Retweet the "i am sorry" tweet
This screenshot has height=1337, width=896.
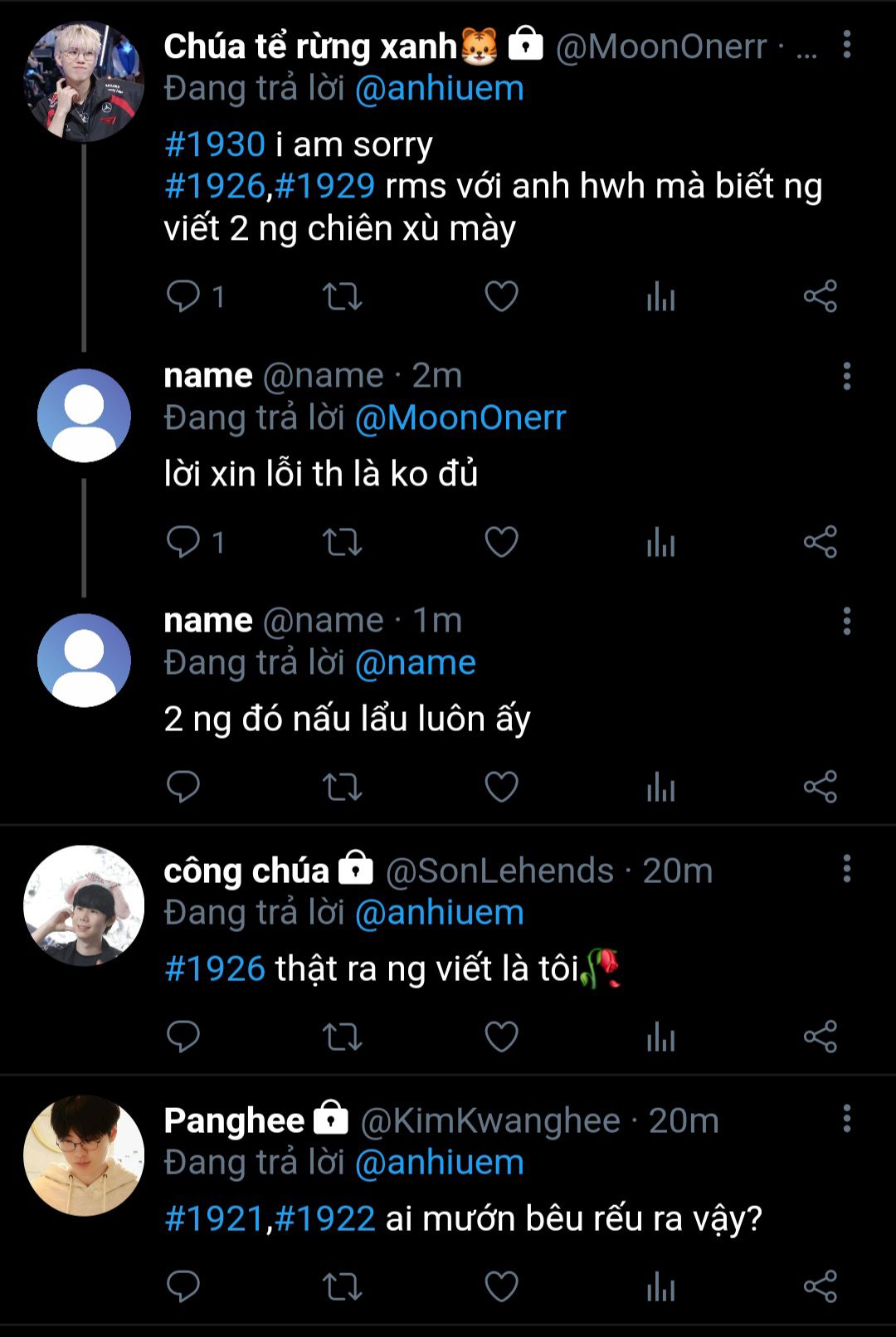coord(342,296)
